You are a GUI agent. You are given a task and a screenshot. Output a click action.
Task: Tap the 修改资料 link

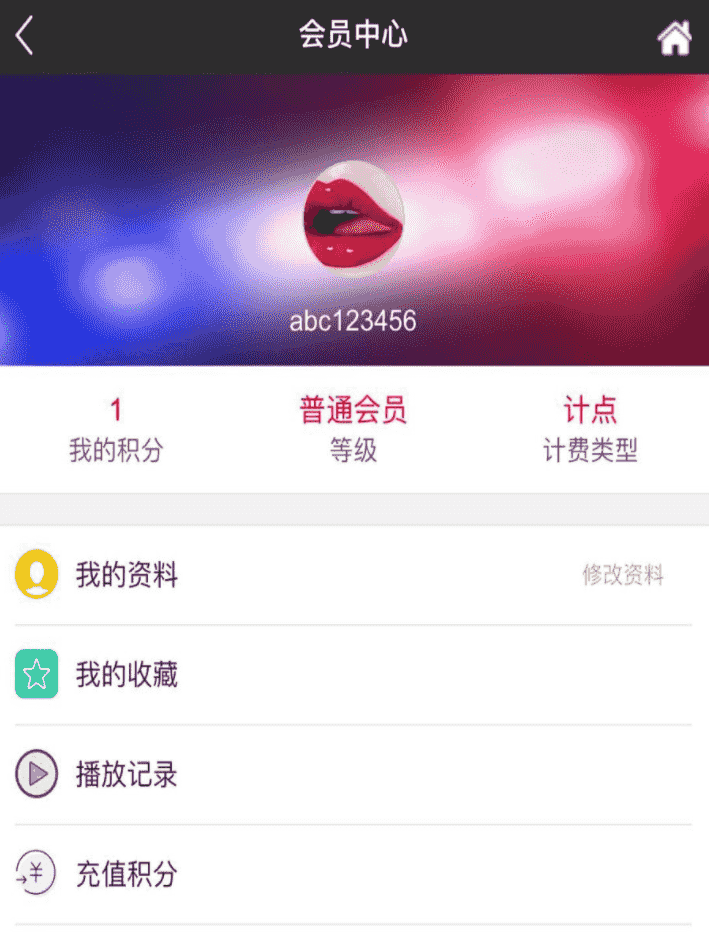pyautogui.click(x=622, y=575)
